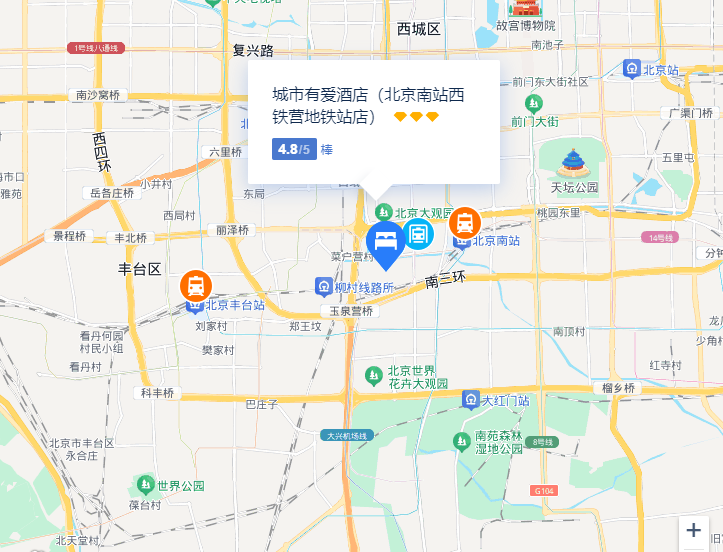The height and width of the screenshot is (552, 723).
Task: Tap the blue hotel bed marker
Action: (x=385, y=242)
